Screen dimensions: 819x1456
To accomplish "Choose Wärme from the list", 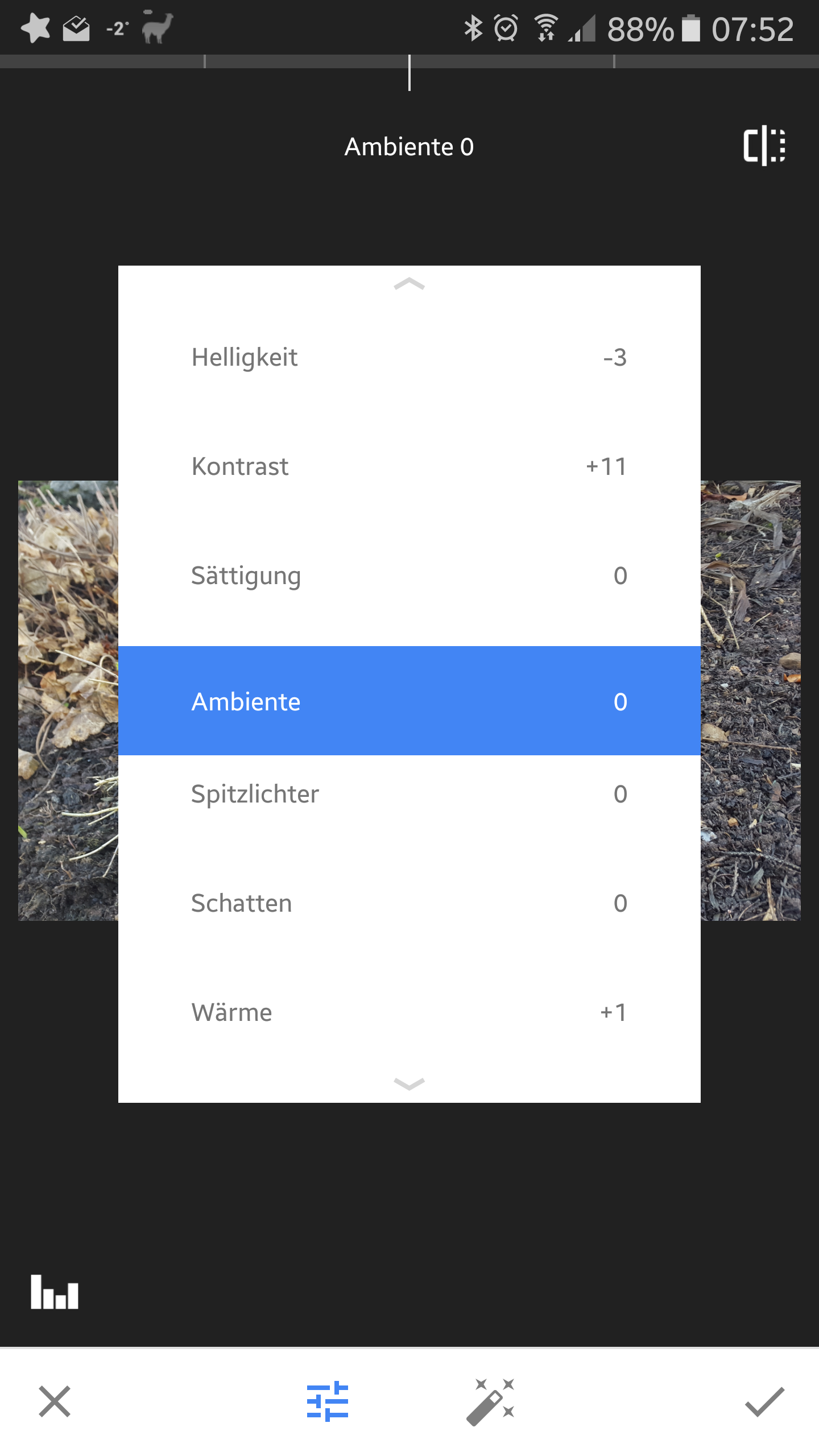I will click(409, 1012).
